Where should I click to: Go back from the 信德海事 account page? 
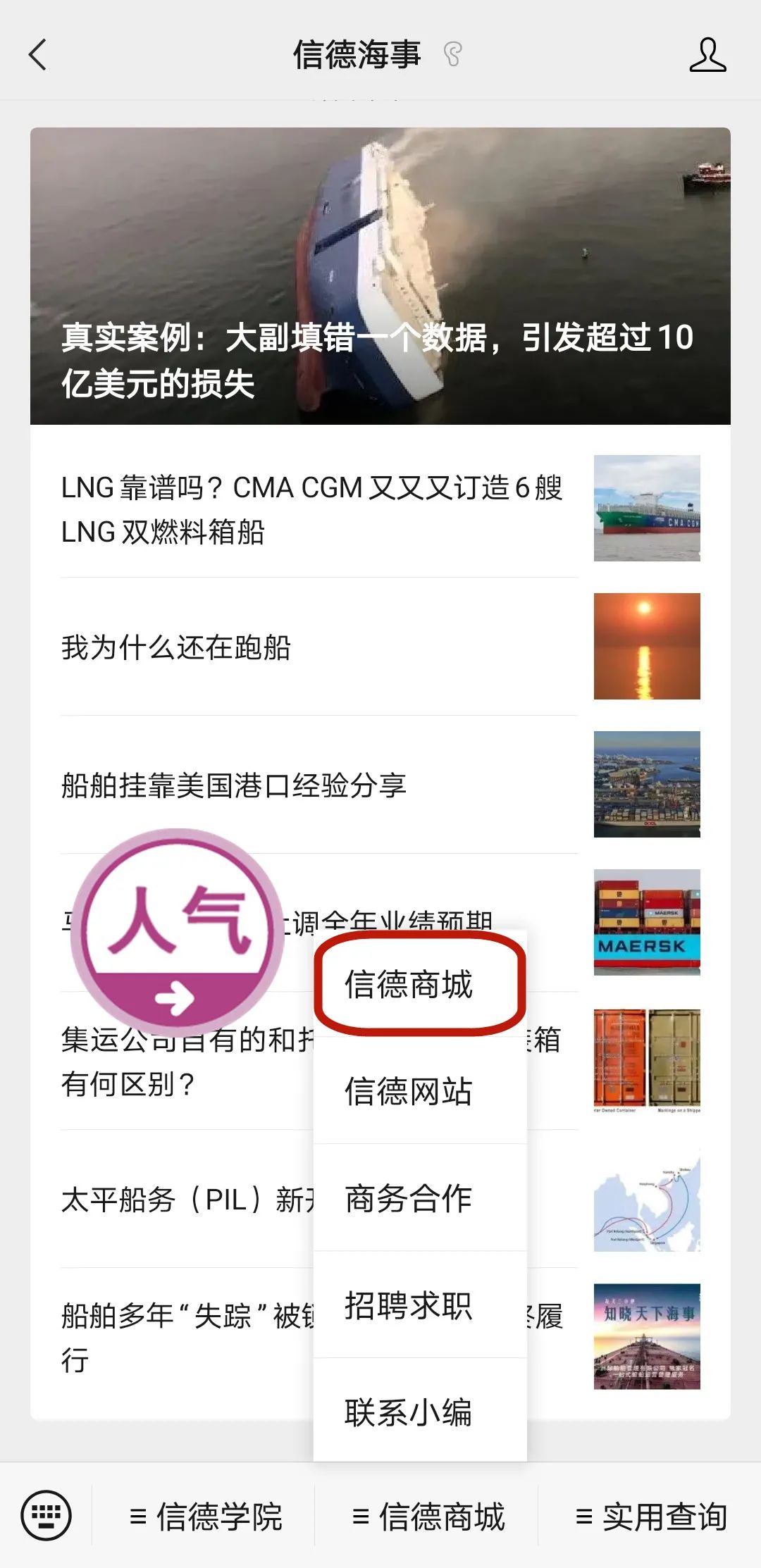pos(38,55)
